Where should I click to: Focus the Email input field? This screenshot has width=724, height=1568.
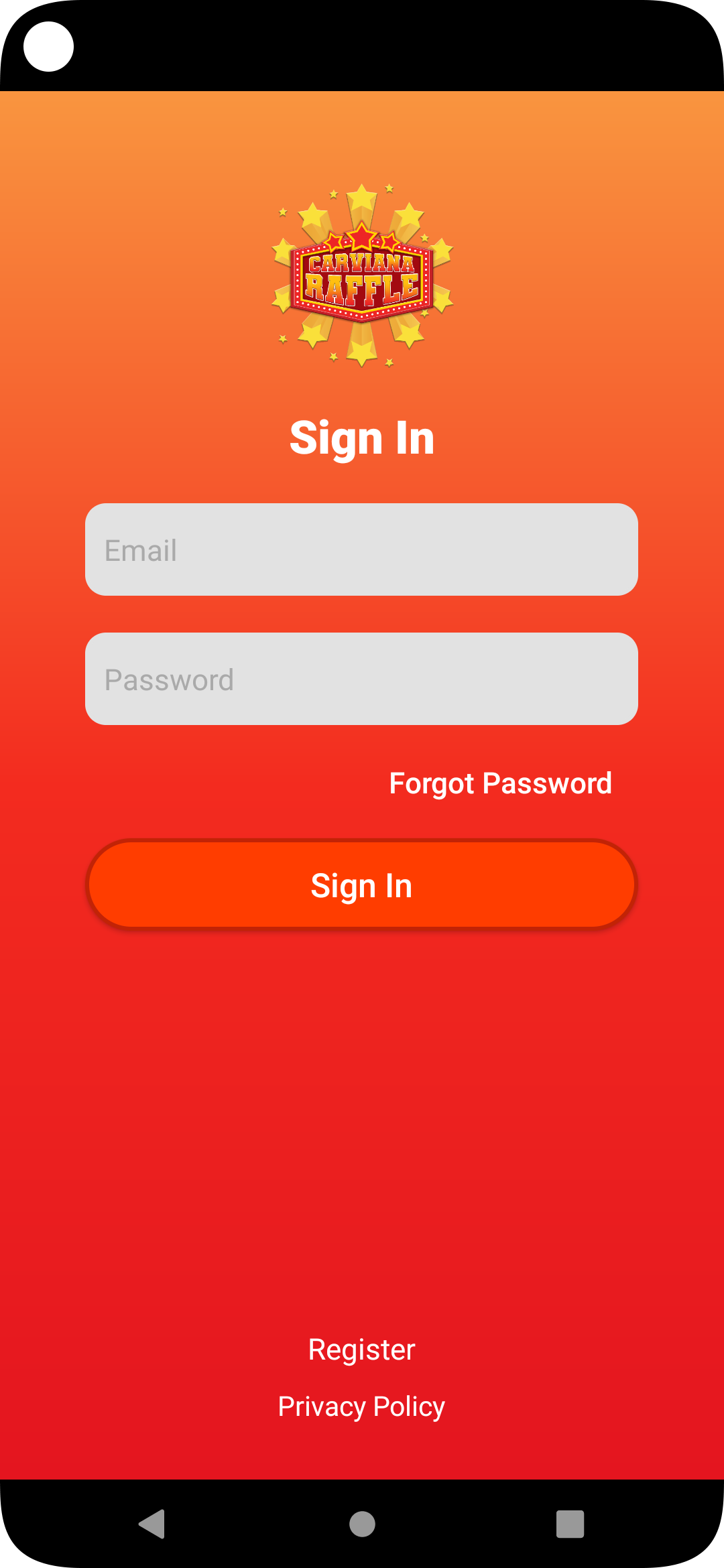pyautogui.click(x=361, y=549)
